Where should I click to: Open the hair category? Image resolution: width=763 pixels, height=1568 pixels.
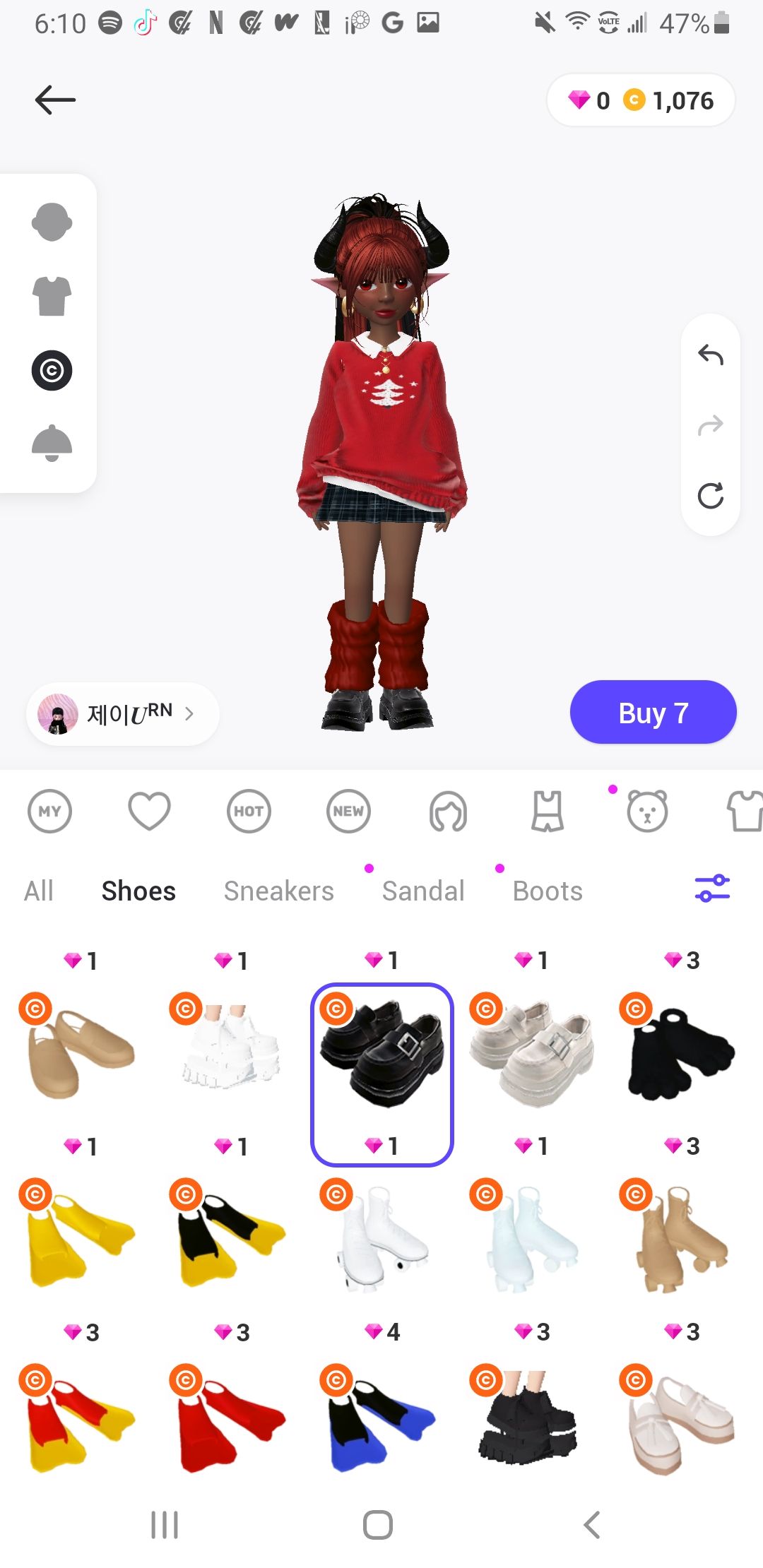click(448, 812)
